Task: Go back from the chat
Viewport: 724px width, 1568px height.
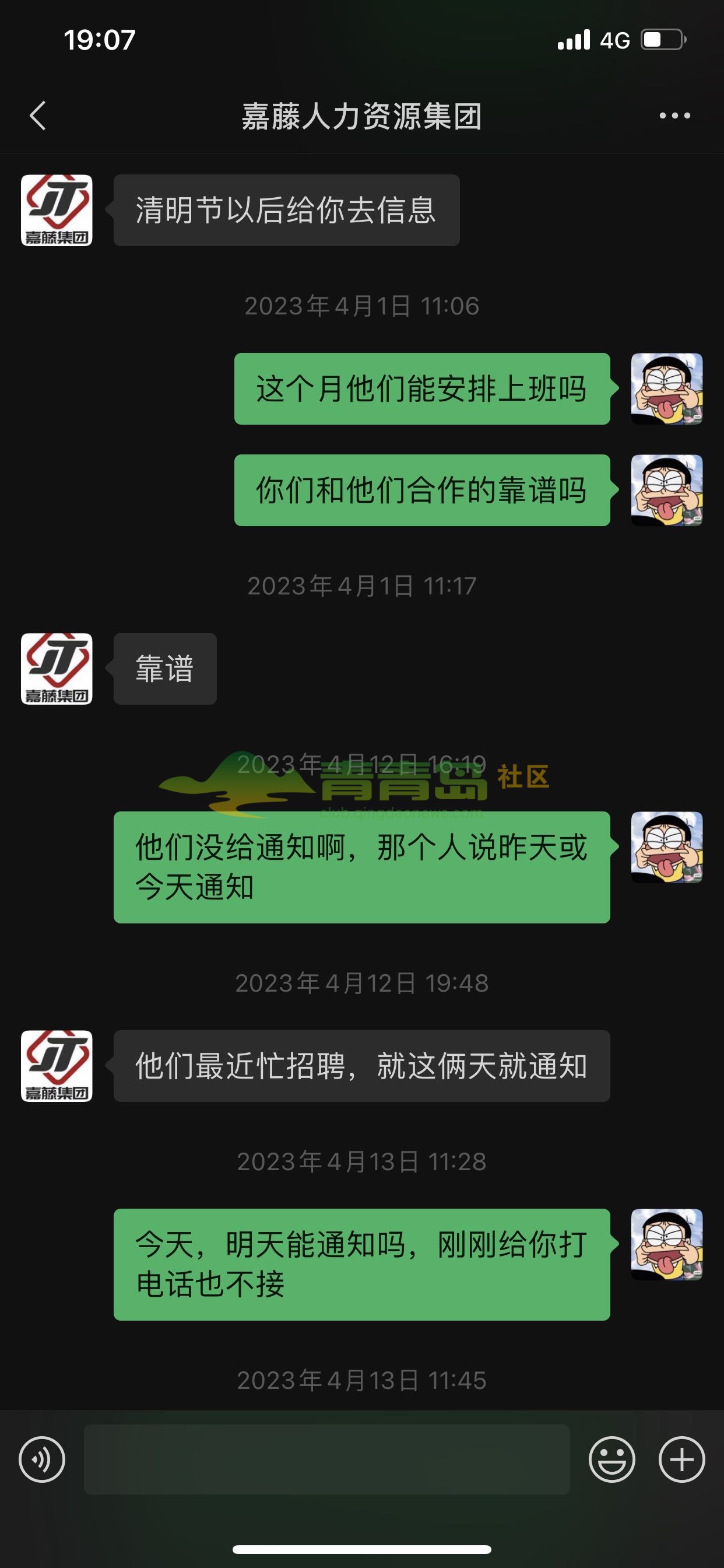Action: (x=38, y=116)
